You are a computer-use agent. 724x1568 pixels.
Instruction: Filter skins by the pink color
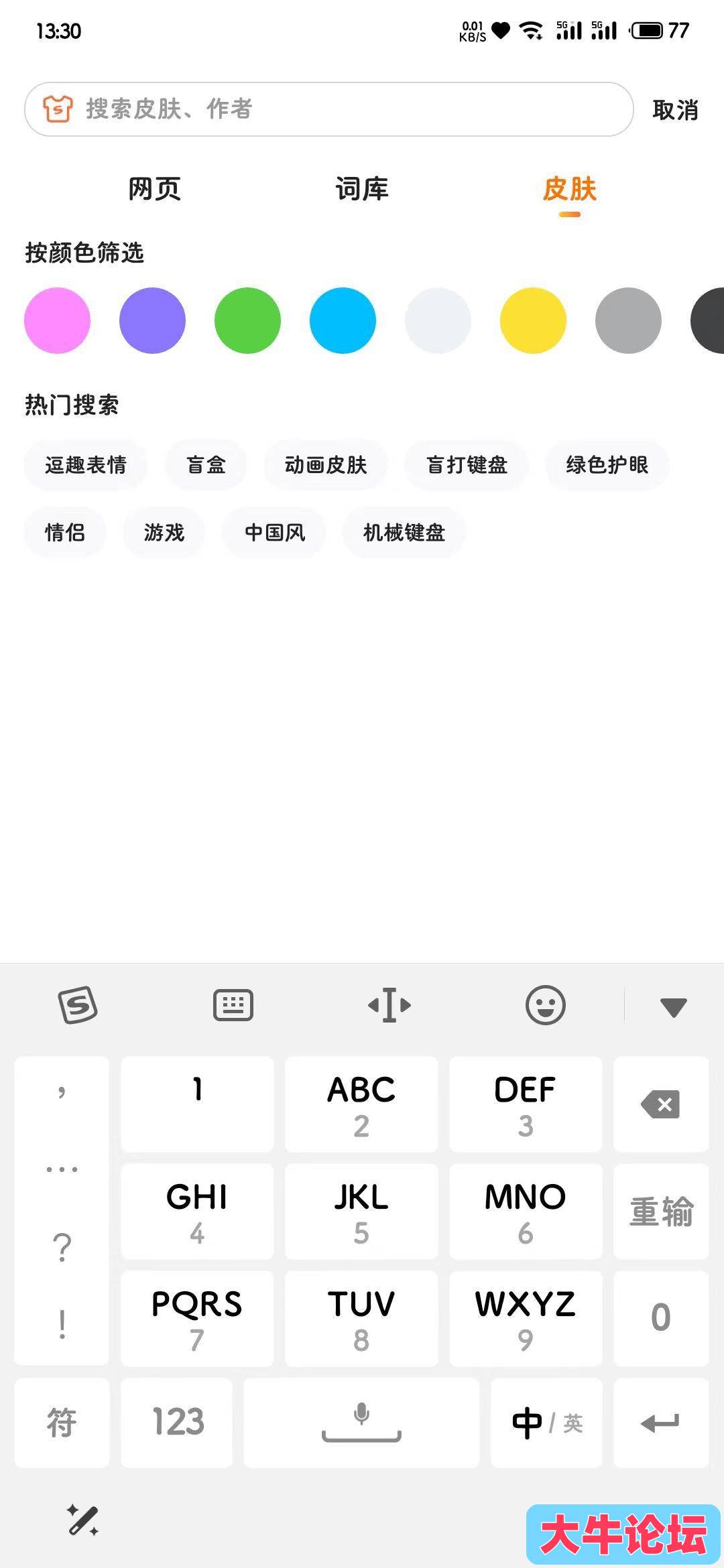click(58, 320)
